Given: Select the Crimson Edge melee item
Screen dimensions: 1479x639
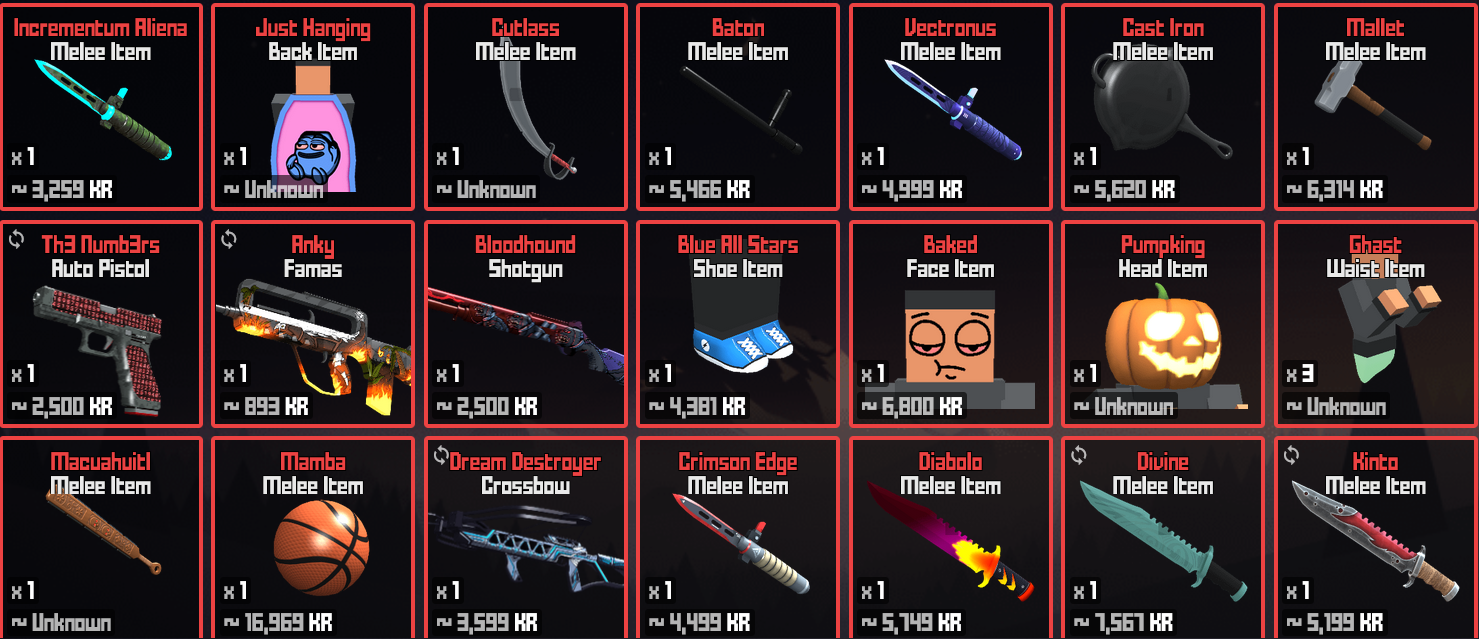Looking at the screenshot, I should (x=738, y=540).
